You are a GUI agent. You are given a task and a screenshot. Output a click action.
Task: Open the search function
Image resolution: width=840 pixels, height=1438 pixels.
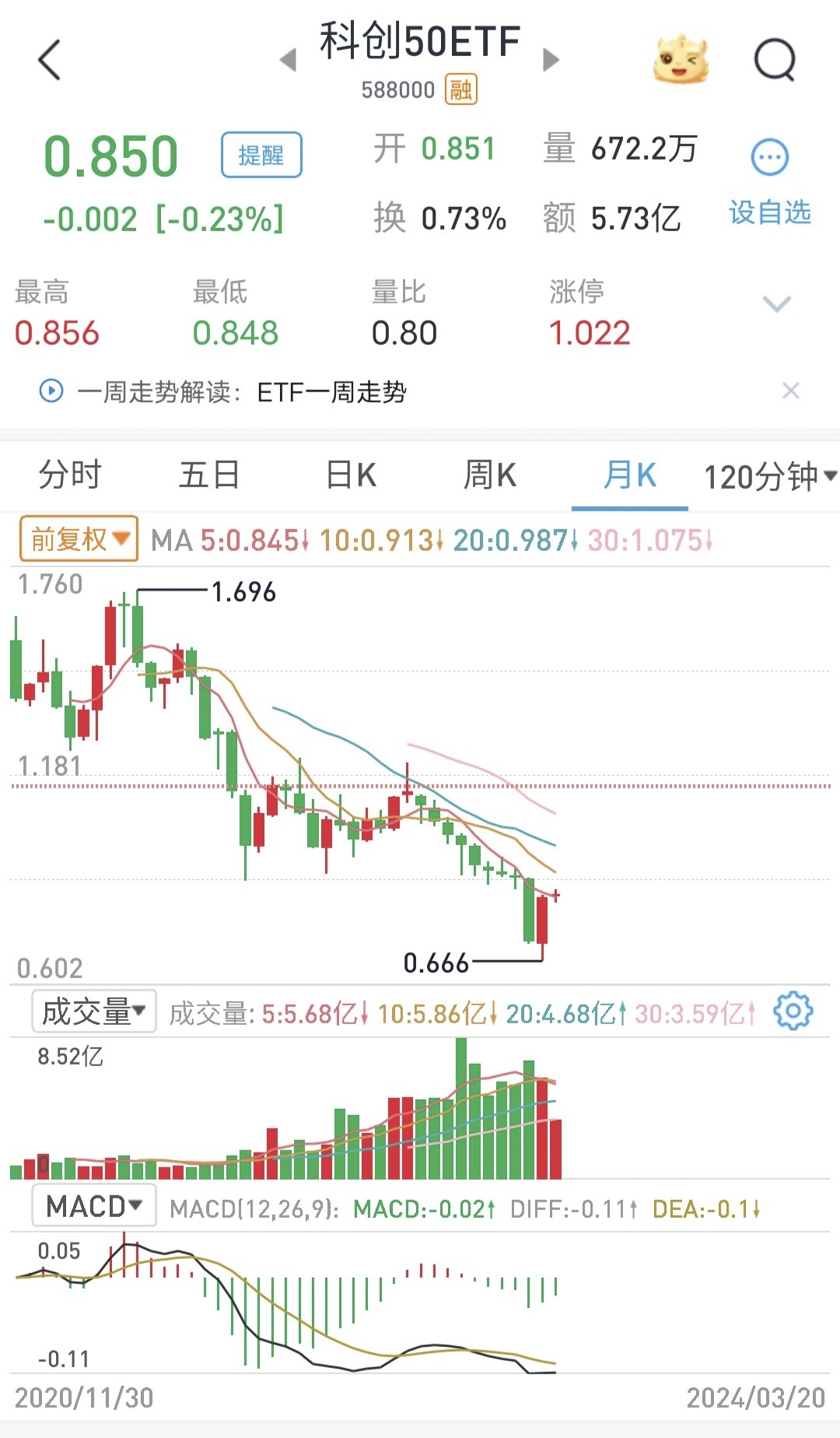(772, 58)
